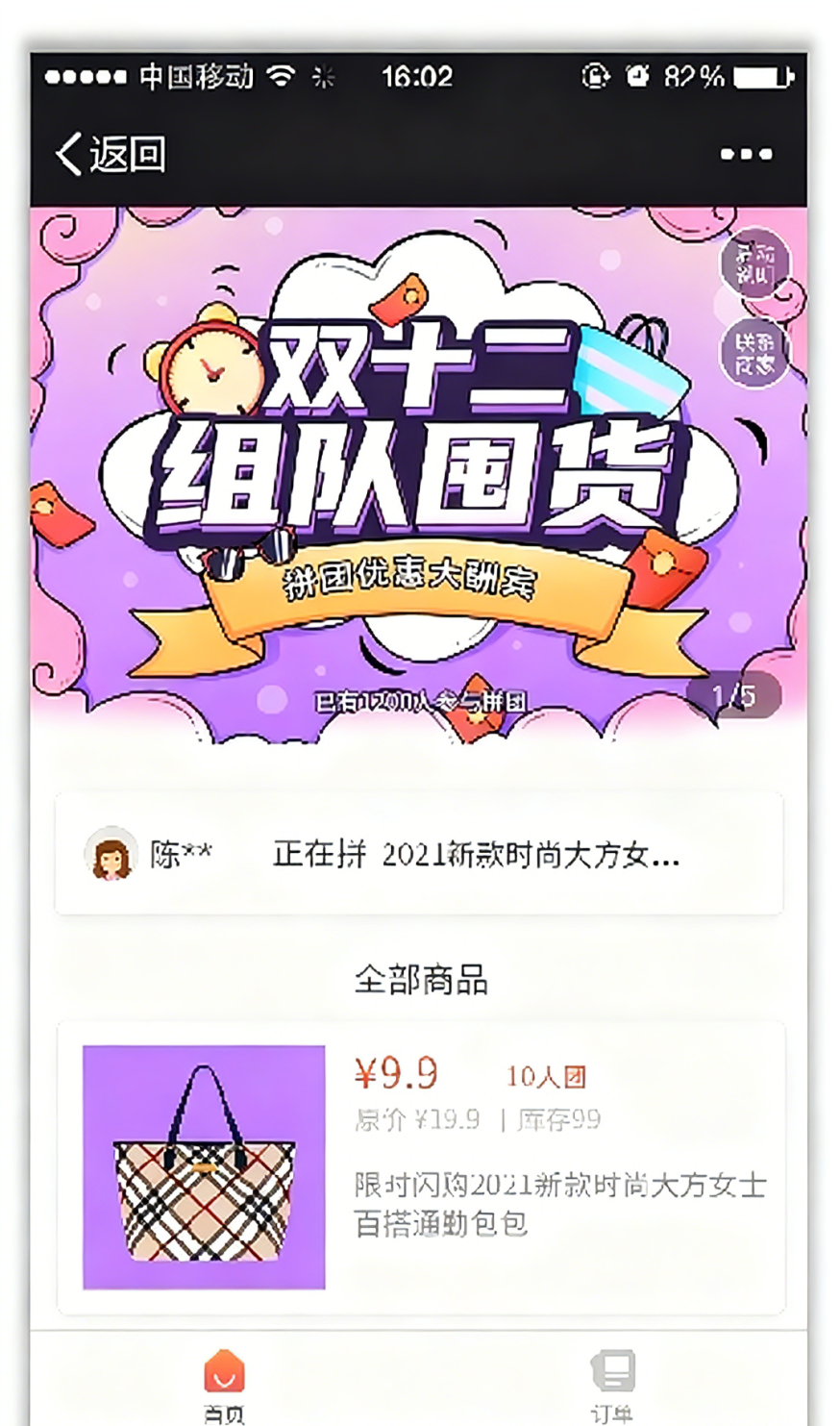Switch to the 订单 tab
The image size is (840, 1426).
pos(612,1385)
